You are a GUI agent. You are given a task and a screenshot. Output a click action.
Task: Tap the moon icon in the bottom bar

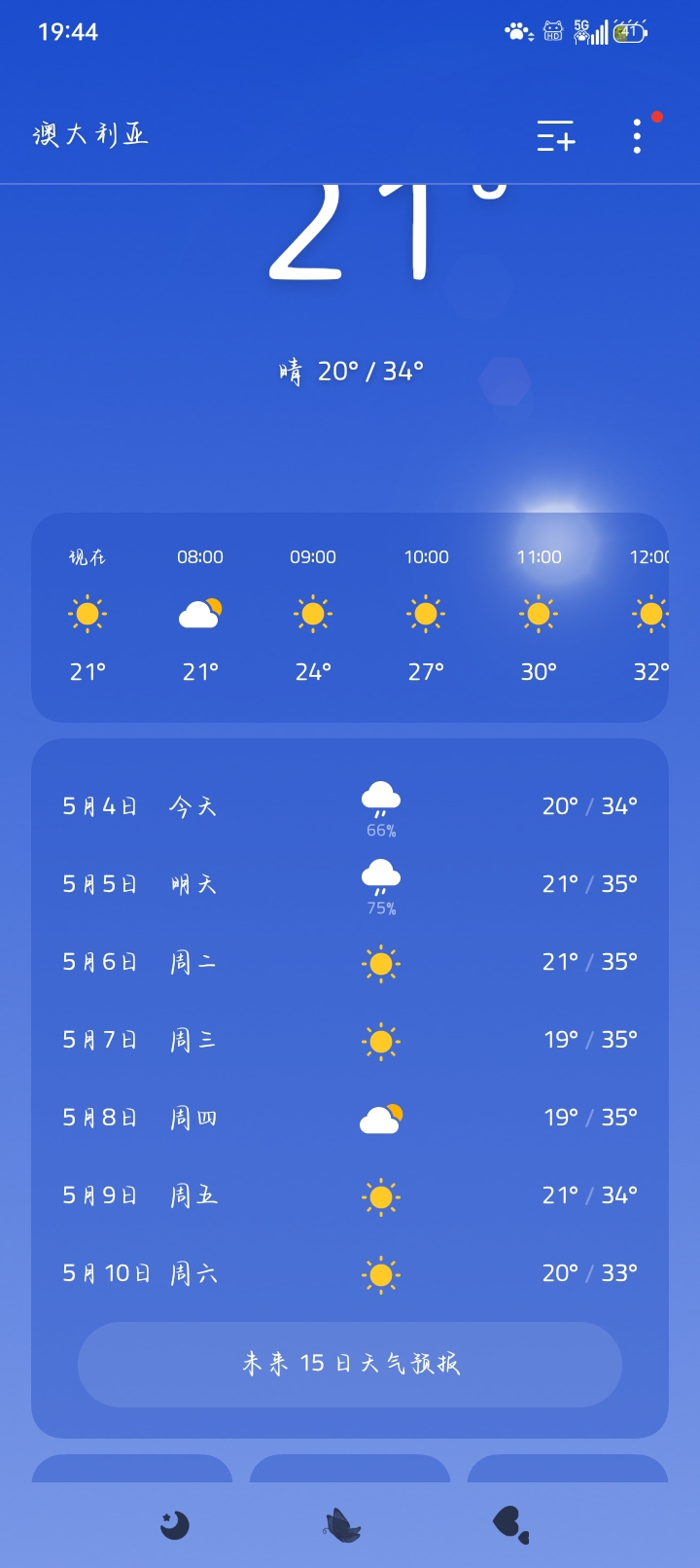tap(175, 1525)
